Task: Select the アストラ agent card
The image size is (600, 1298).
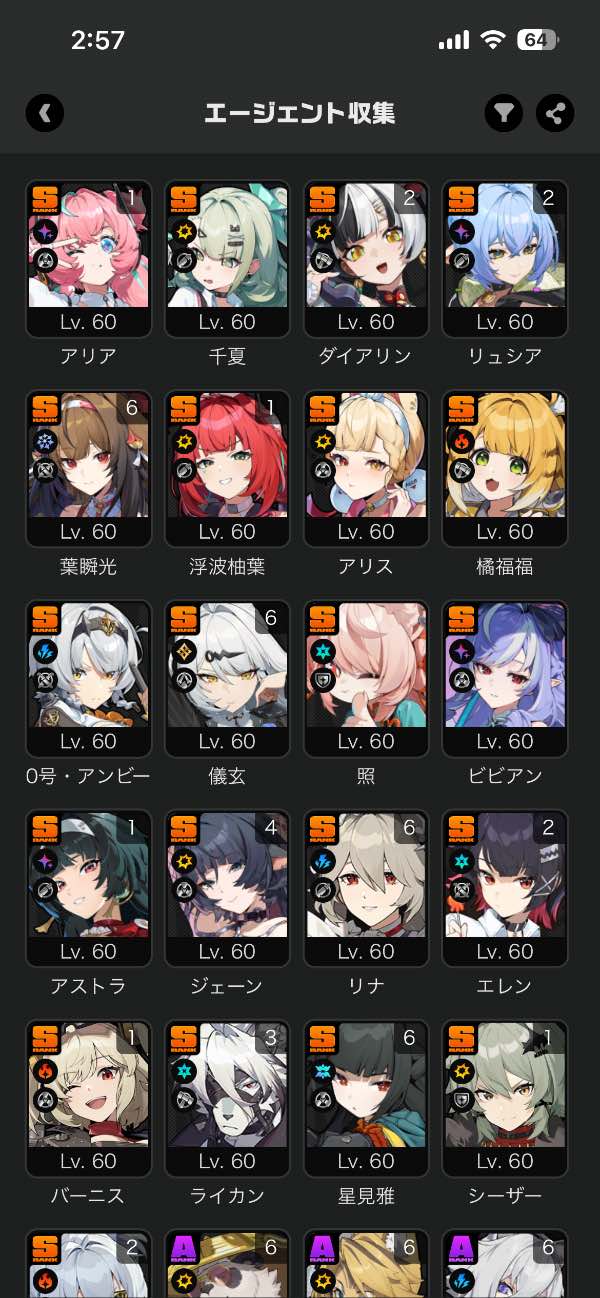Action: (x=89, y=888)
